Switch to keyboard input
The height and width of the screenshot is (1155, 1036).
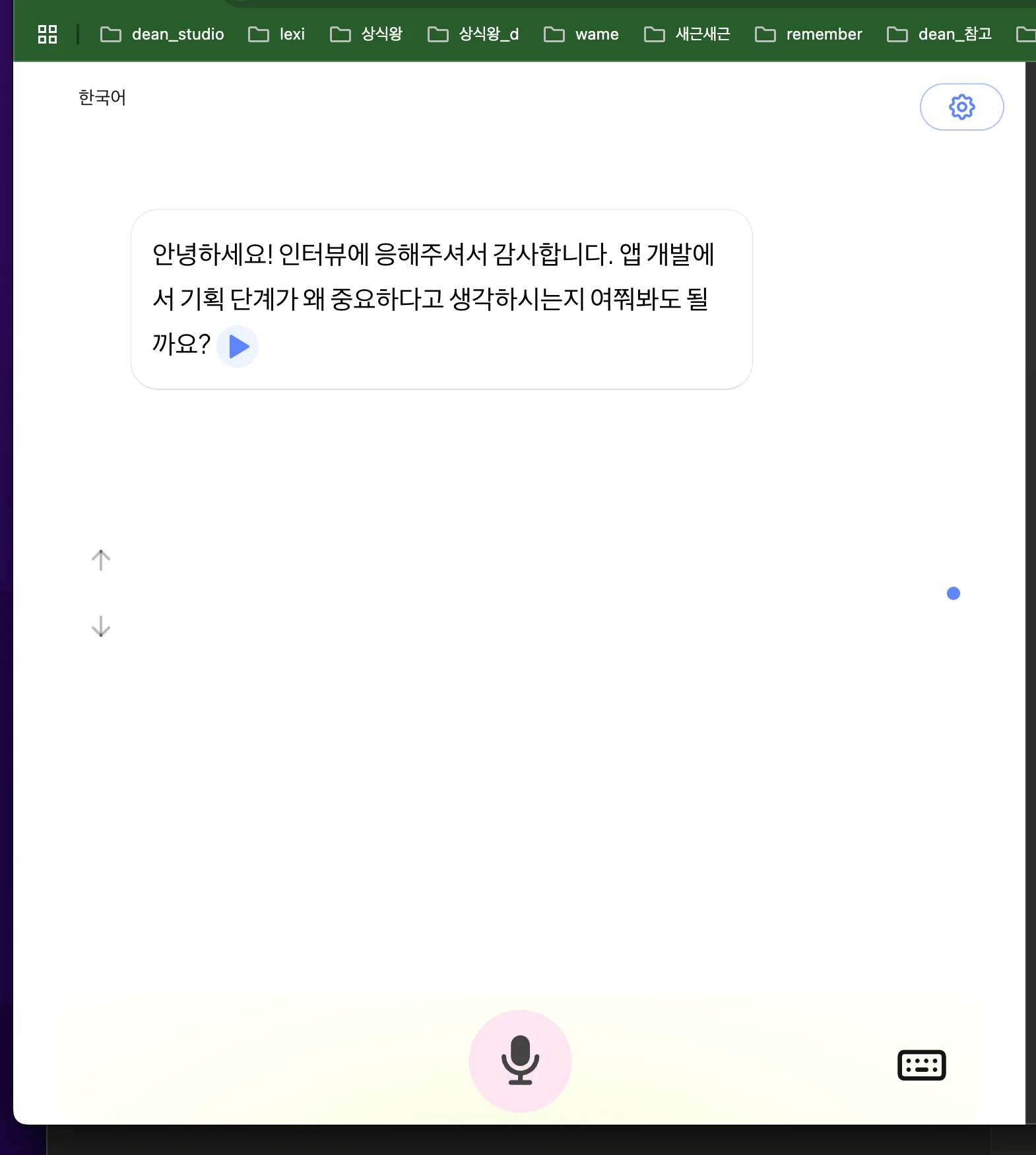click(x=921, y=1065)
